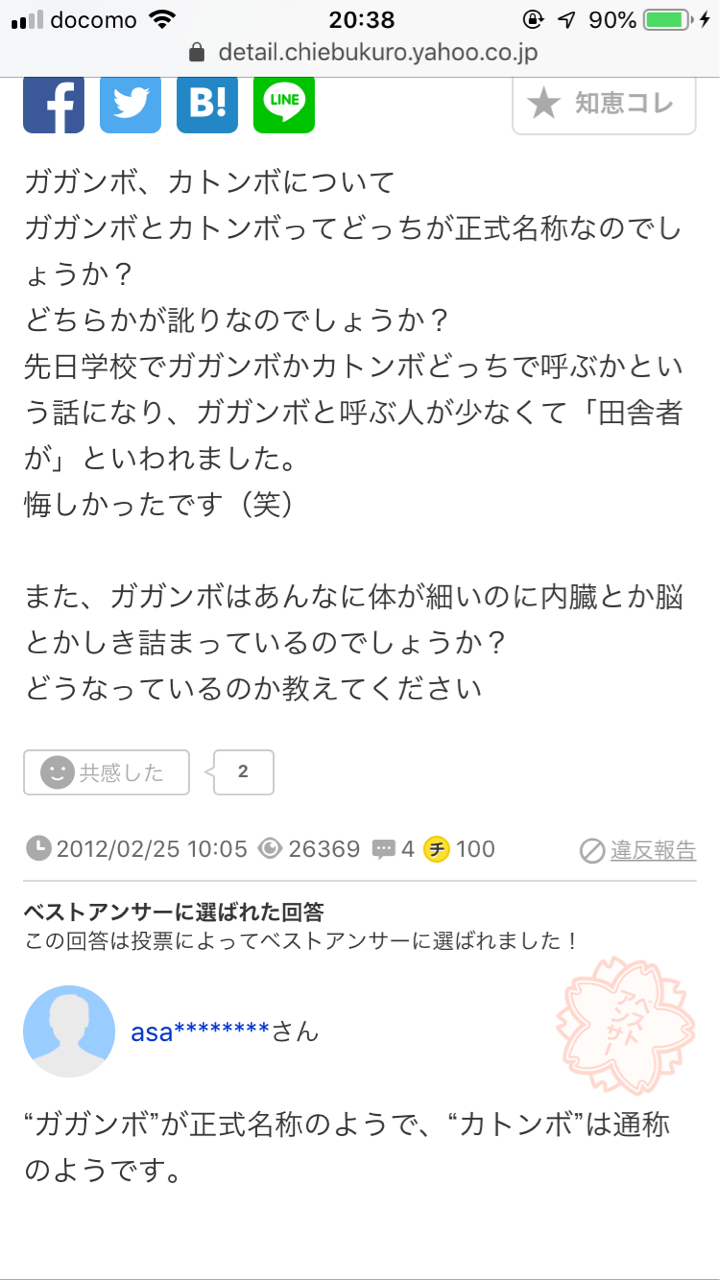Image resolution: width=720 pixels, height=1280 pixels.
Task: Open the answerer's avatar picture
Action: point(69,1031)
